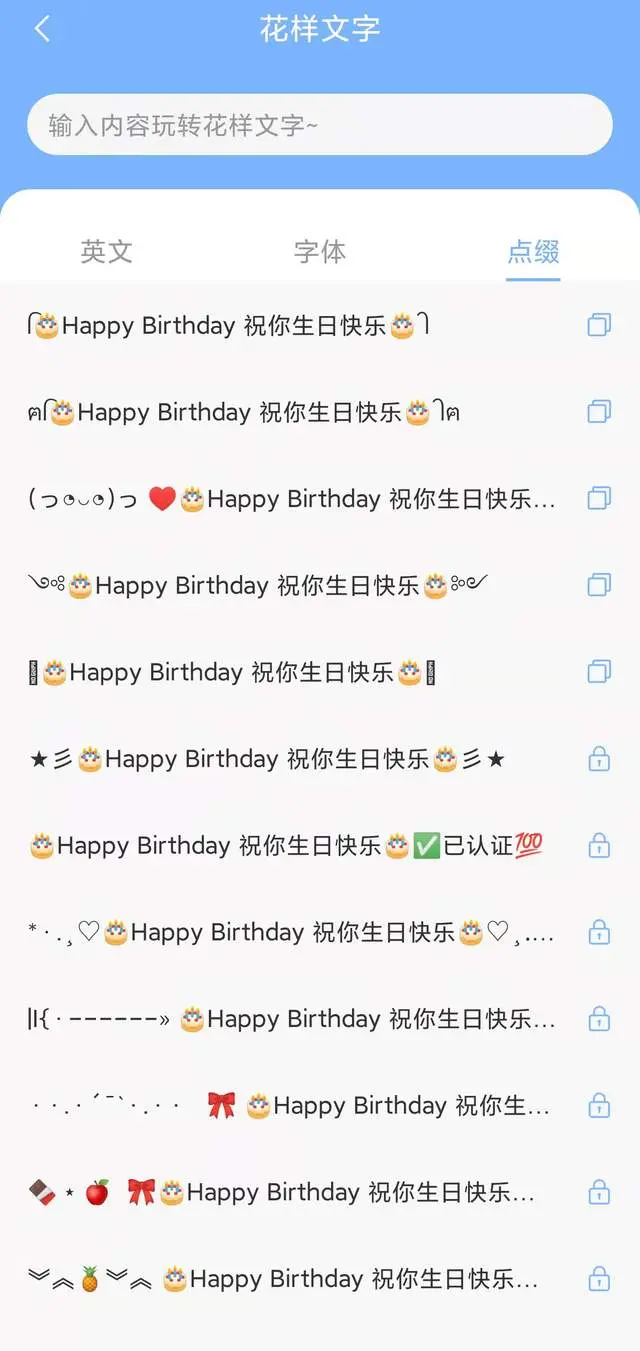Viewport: 640px width, 1351px height.
Task: Switch to the 字体 tab
Action: [320, 251]
